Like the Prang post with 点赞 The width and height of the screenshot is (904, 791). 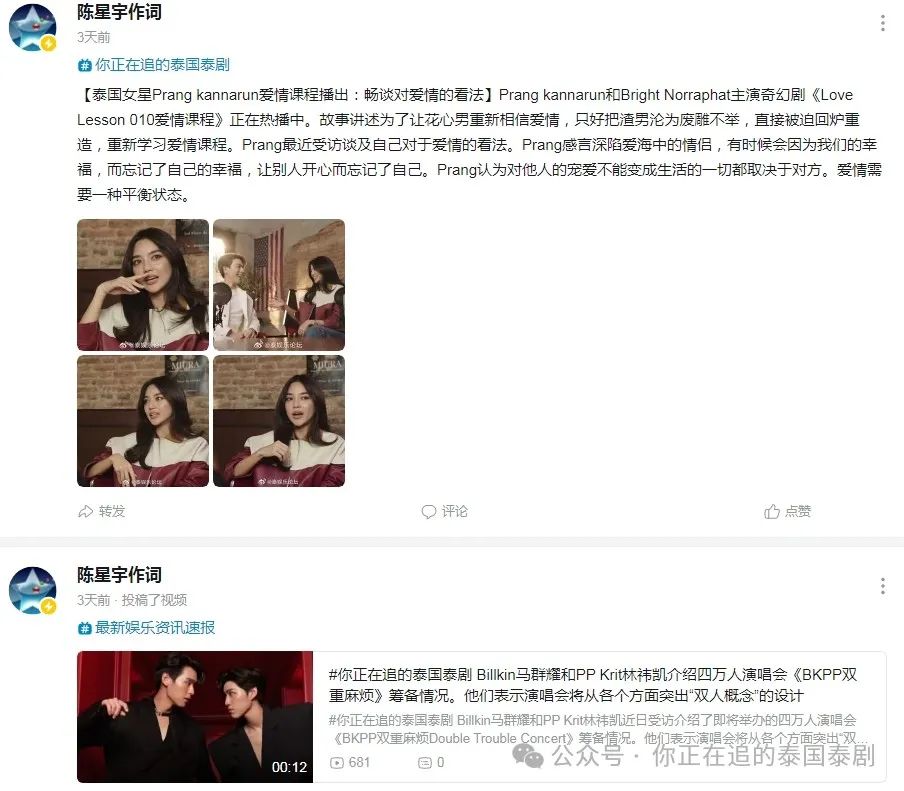click(787, 511)
